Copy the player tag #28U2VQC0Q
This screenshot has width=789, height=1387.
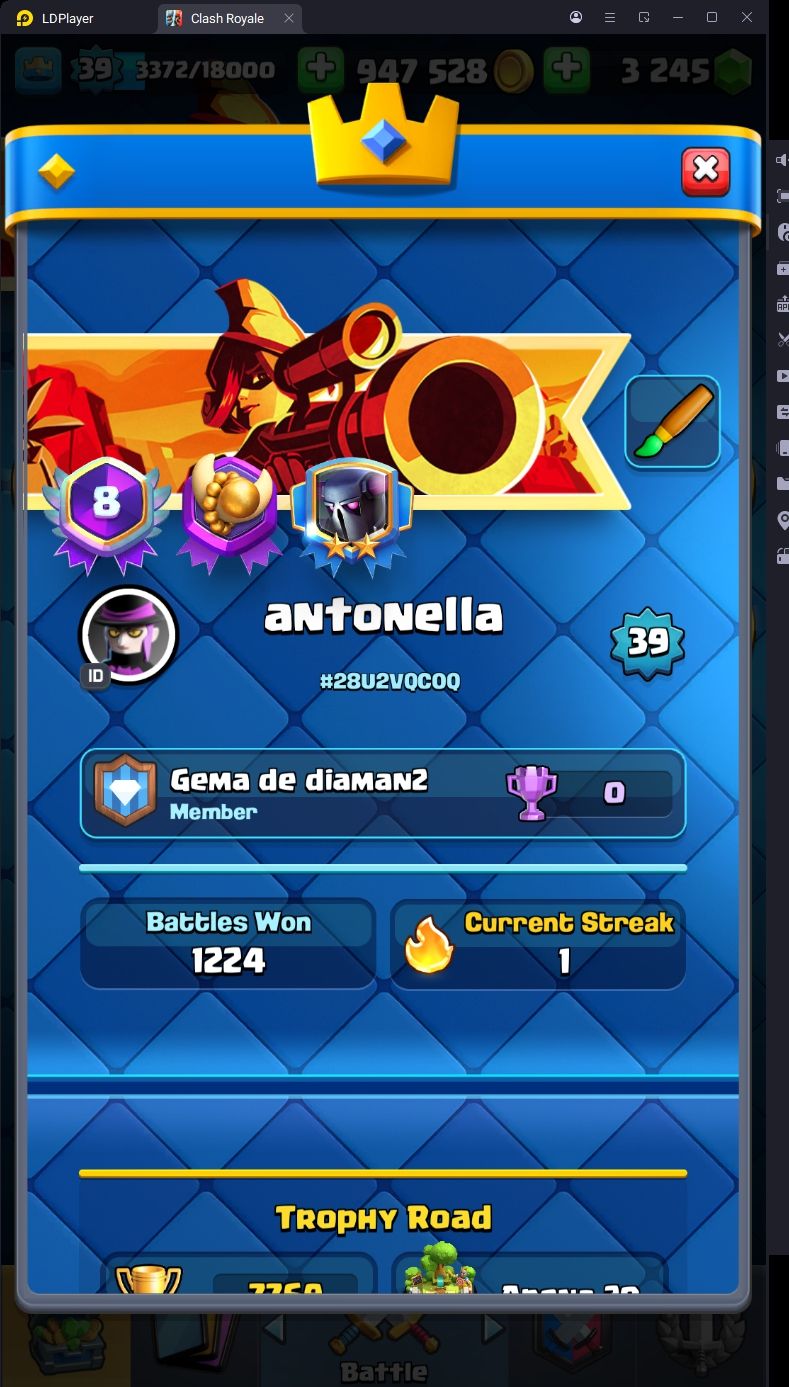(390, 681)
